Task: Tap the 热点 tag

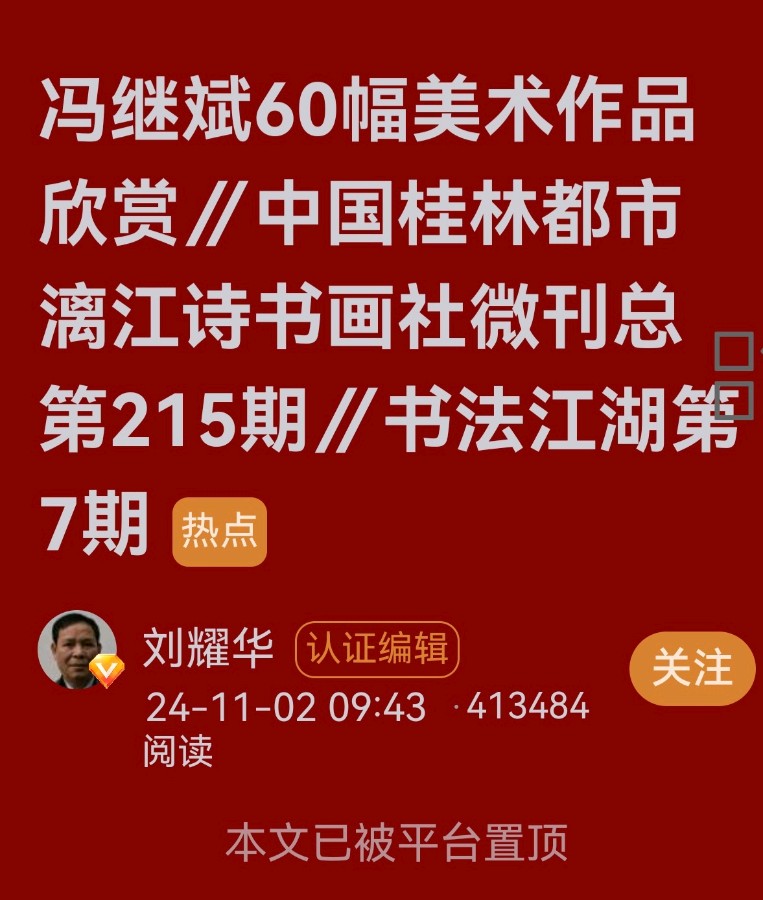Action: pos(220,531)
